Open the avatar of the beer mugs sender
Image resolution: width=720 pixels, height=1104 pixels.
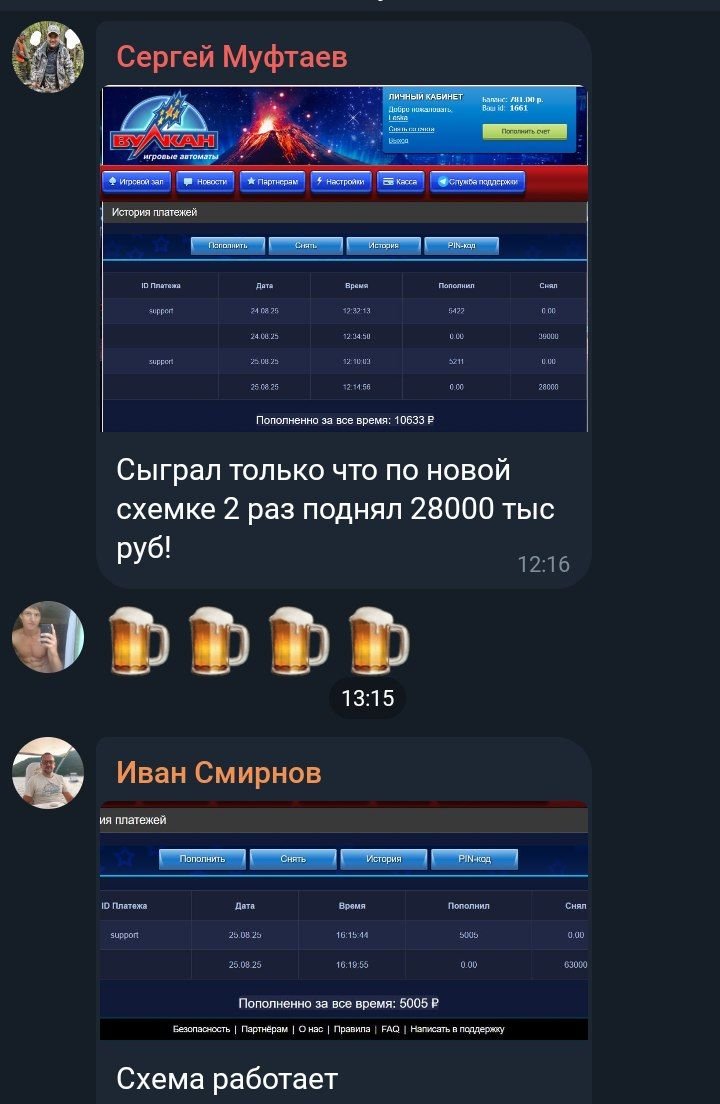tap(47, 637)
